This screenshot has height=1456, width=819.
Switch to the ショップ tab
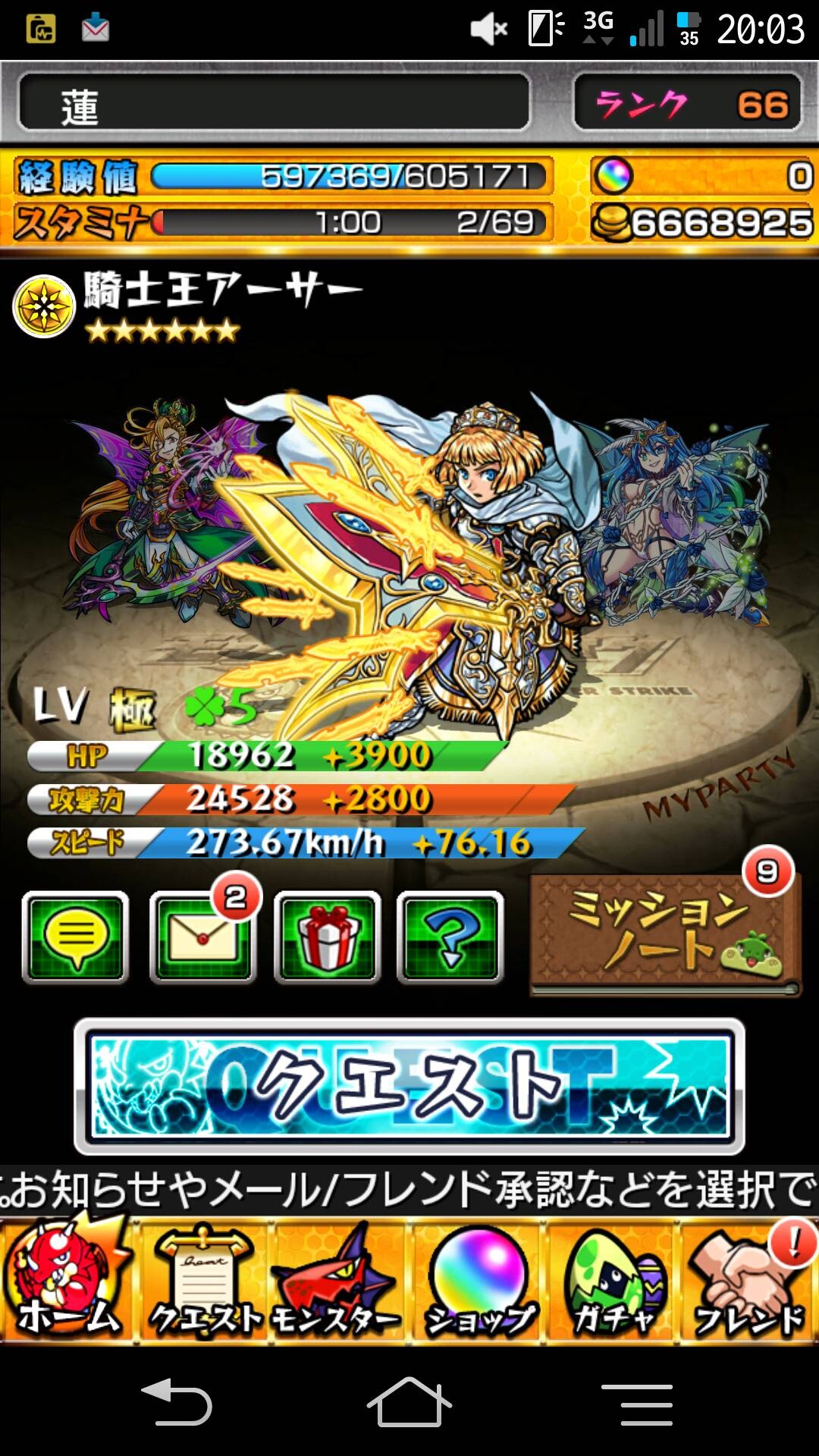click(x=478, y=1282)
